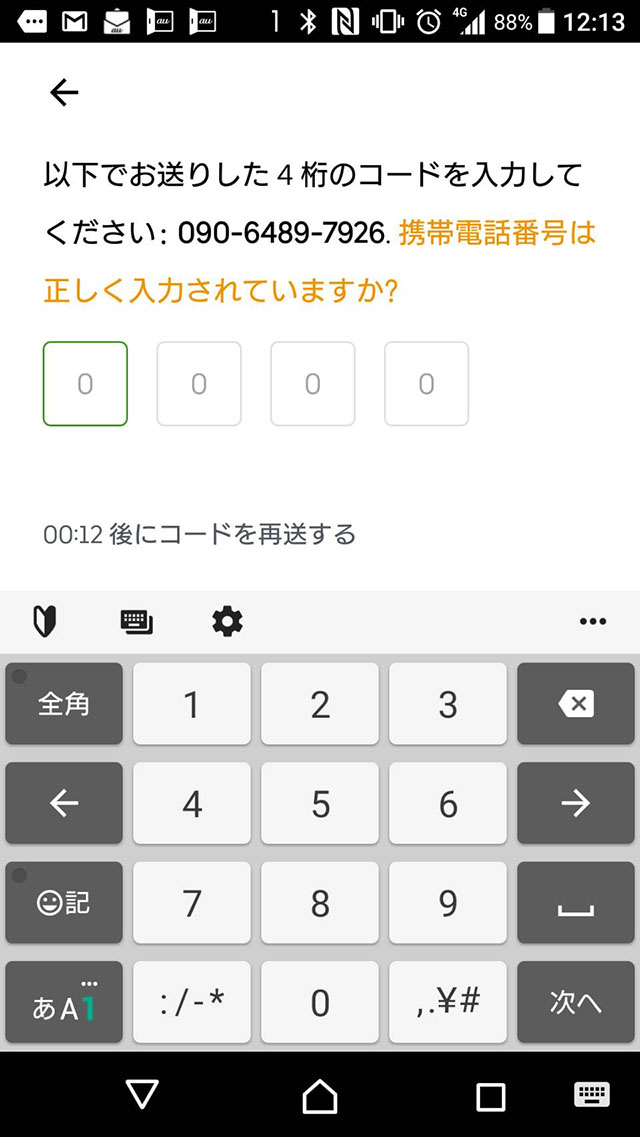
Task: Select the second code digit box
Action: pyautogui.click(x=199, y=384)
